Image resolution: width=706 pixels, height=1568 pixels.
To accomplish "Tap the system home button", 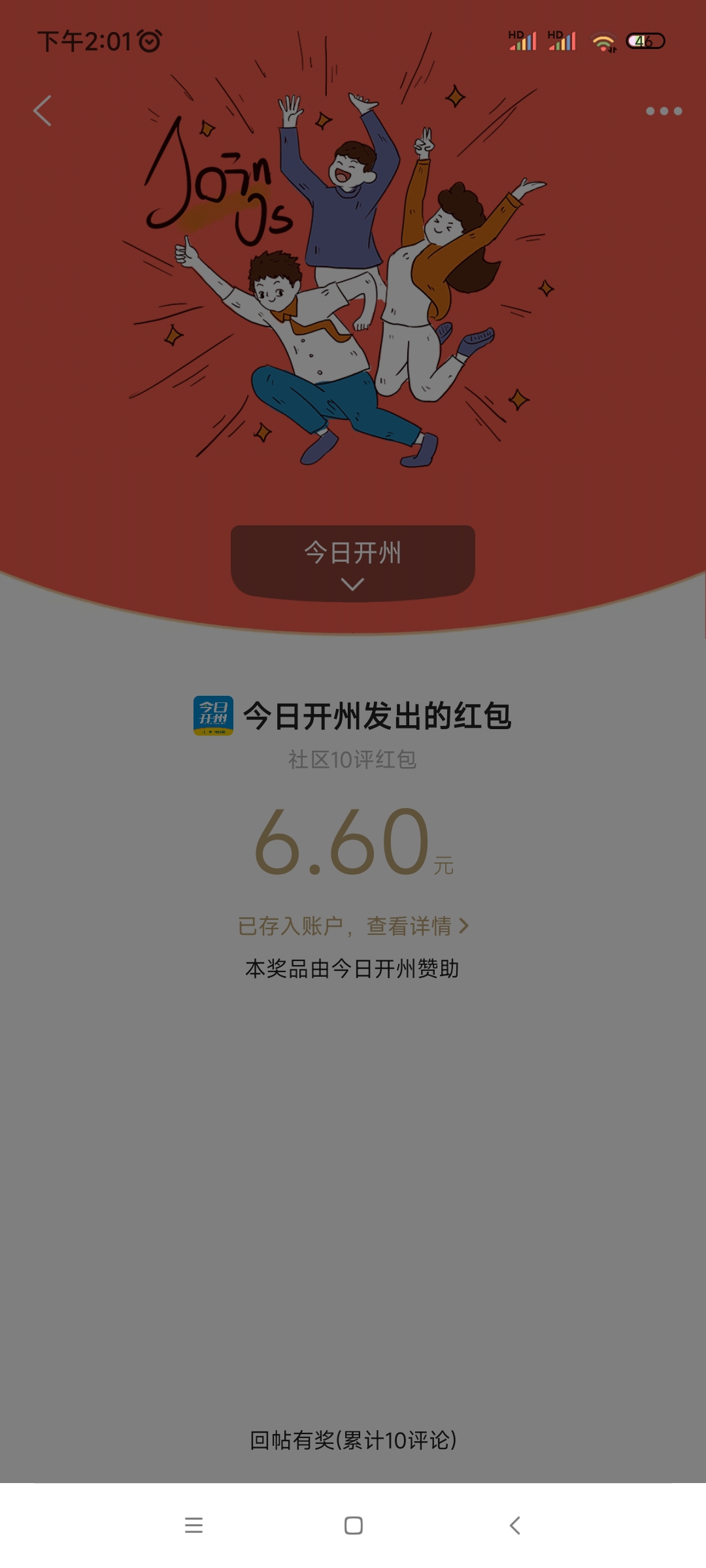I will pos(353,1526).
